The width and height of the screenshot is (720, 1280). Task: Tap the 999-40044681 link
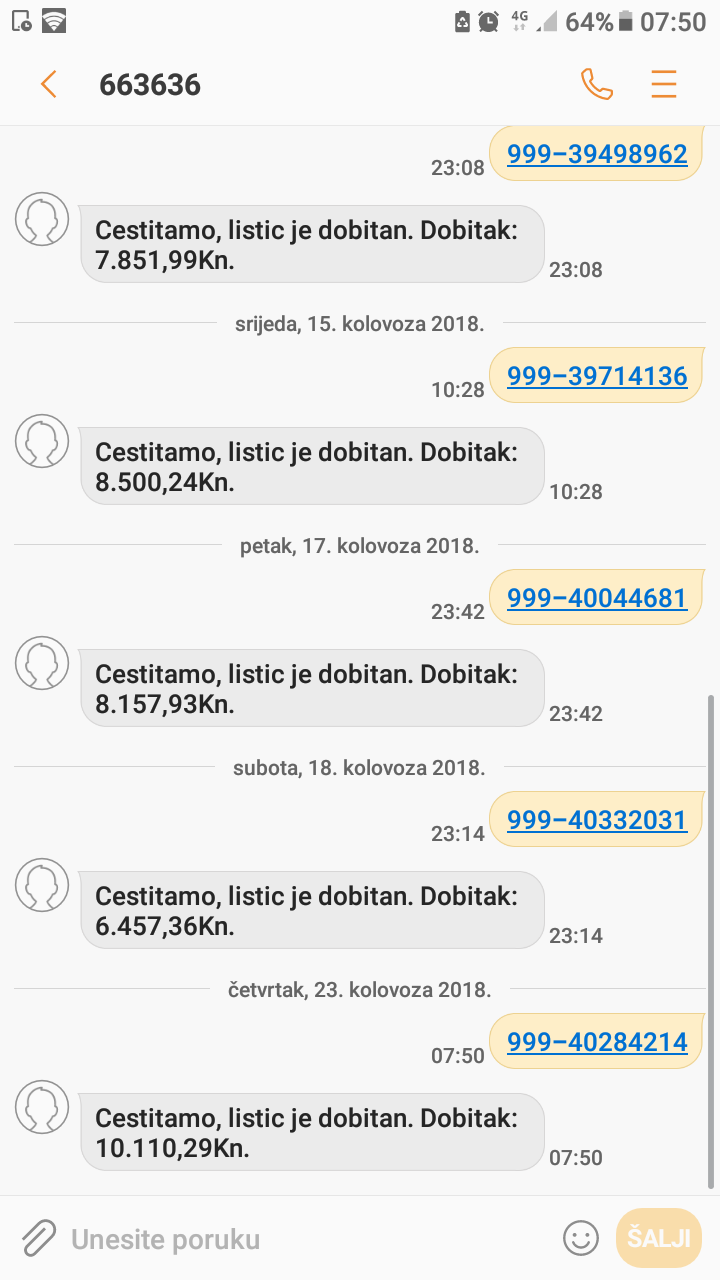click(597, 598)
